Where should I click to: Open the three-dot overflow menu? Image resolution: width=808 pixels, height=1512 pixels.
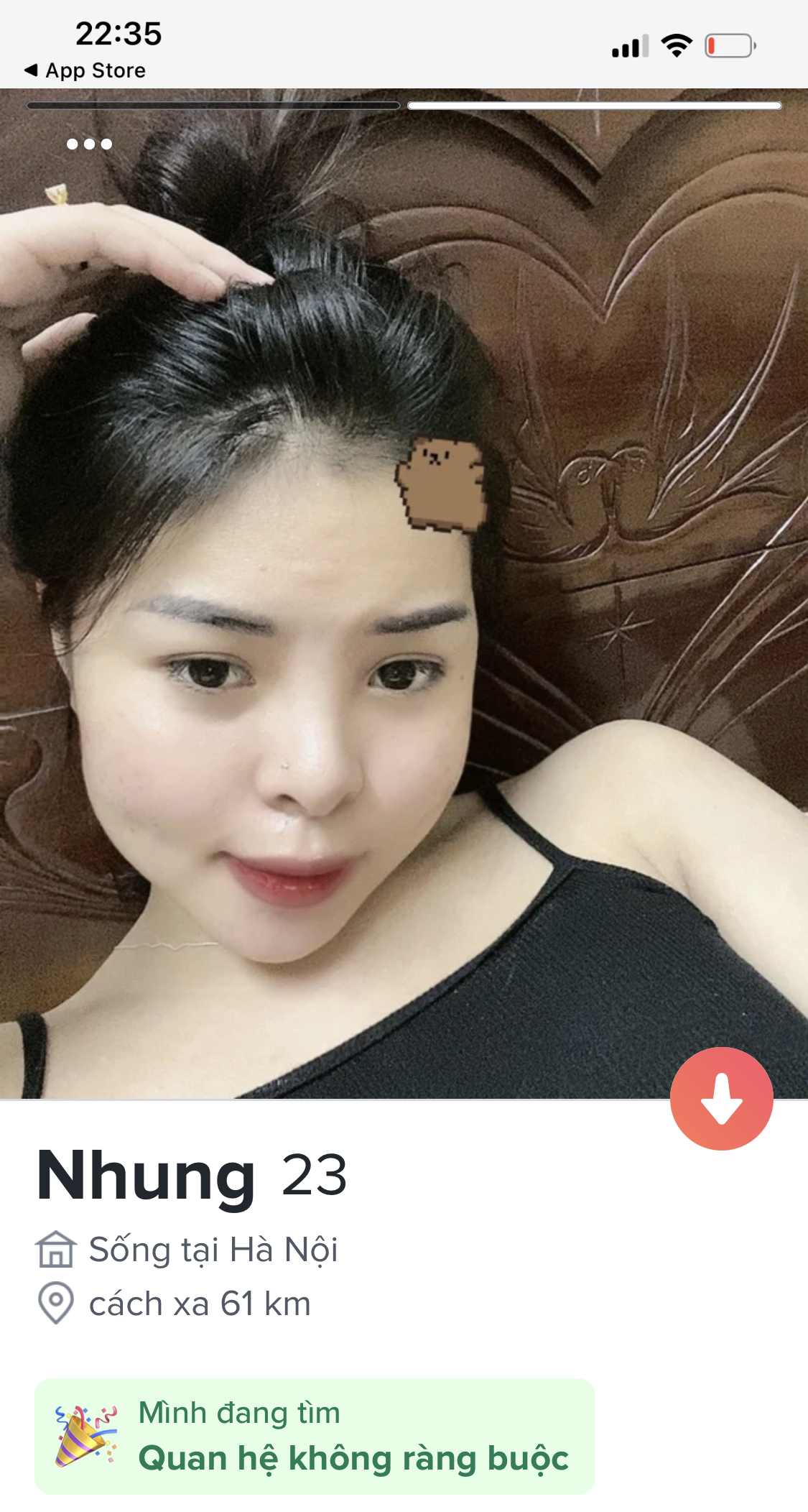click(89, 144)
